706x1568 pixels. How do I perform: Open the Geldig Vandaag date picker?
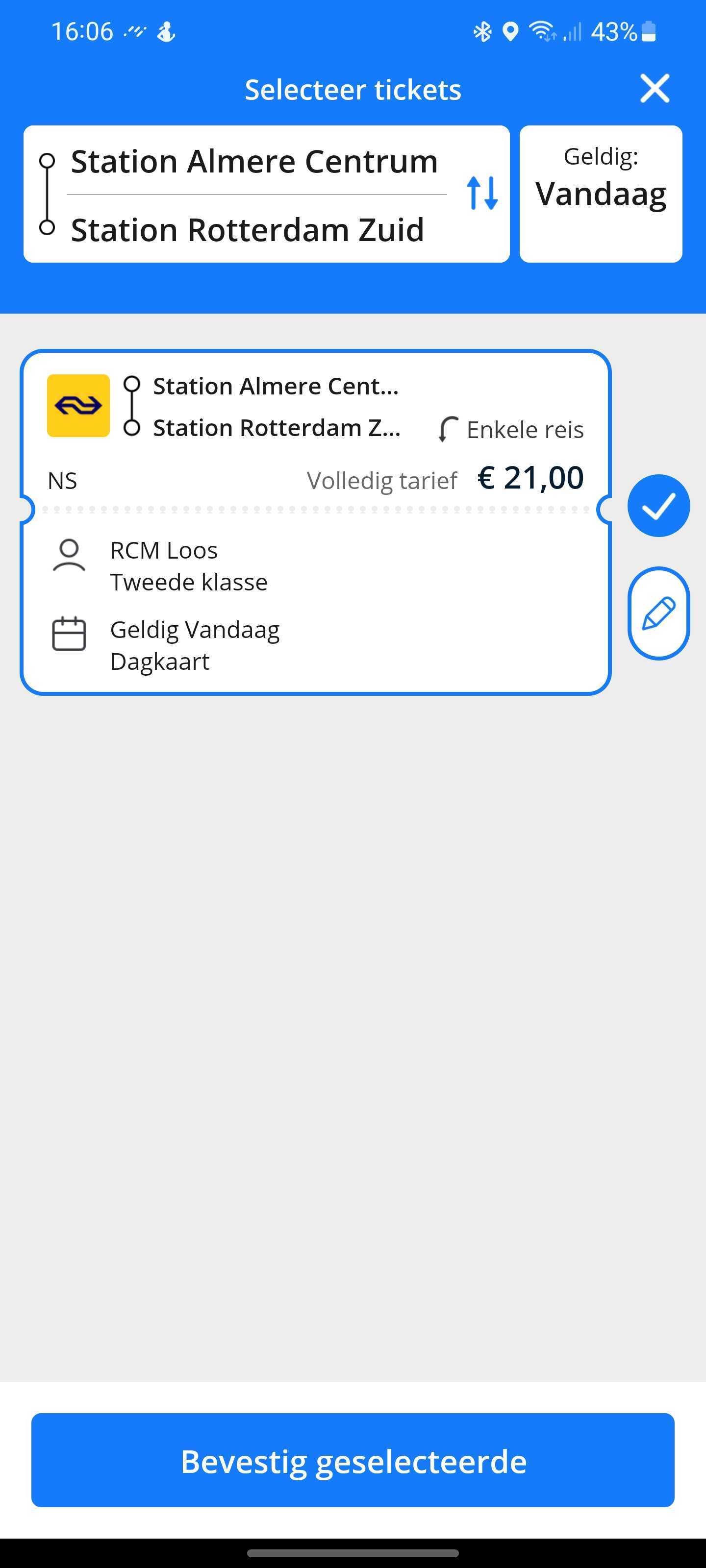tap(600, 194)
